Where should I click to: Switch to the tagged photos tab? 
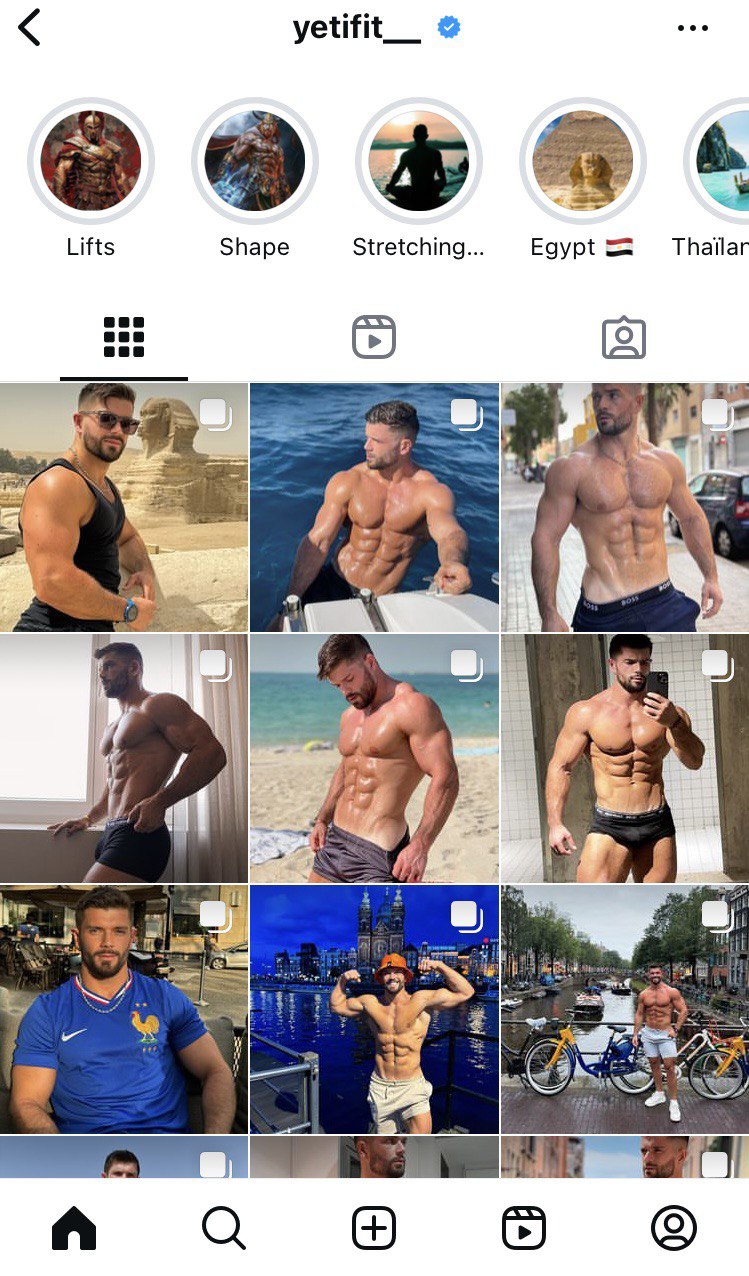624,338
